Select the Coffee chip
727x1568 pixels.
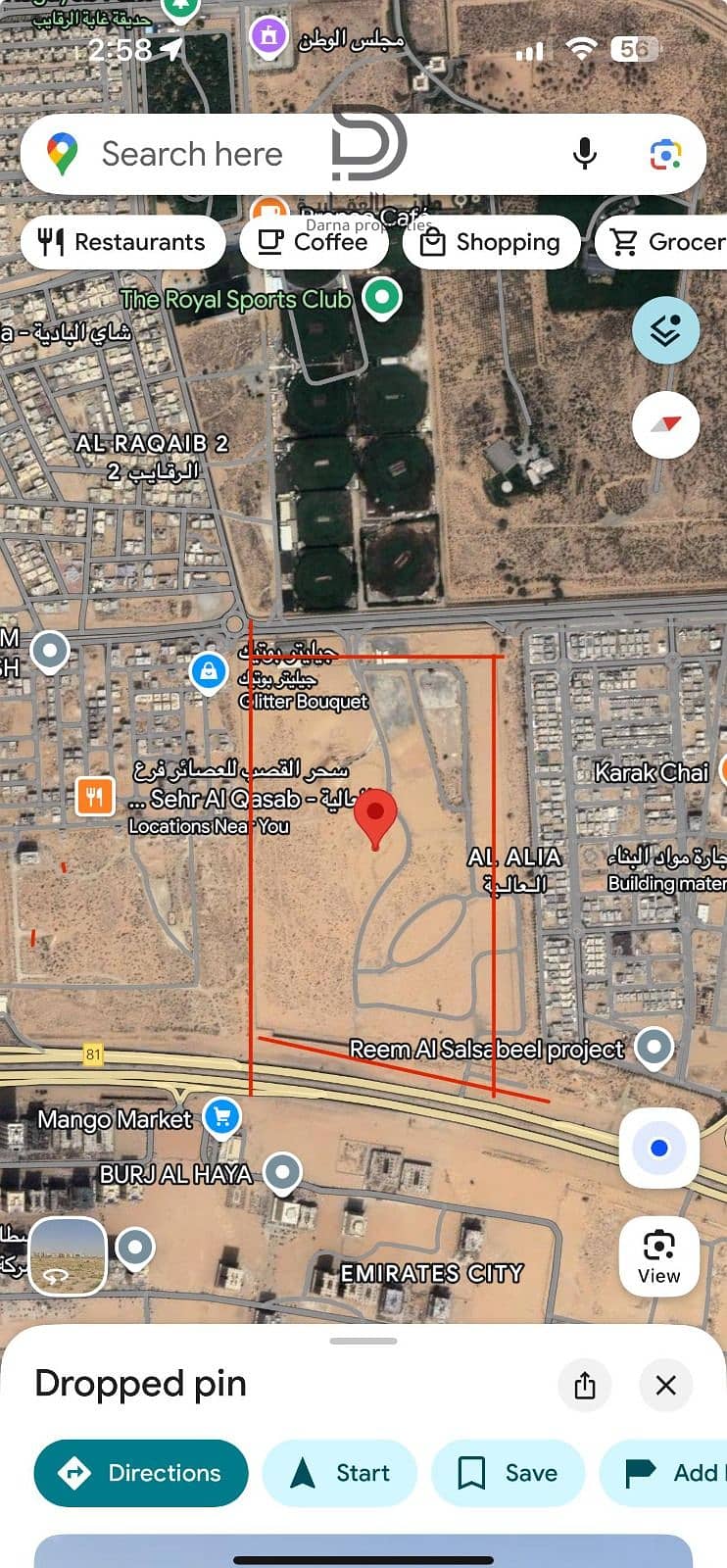[x=314, y=242]
